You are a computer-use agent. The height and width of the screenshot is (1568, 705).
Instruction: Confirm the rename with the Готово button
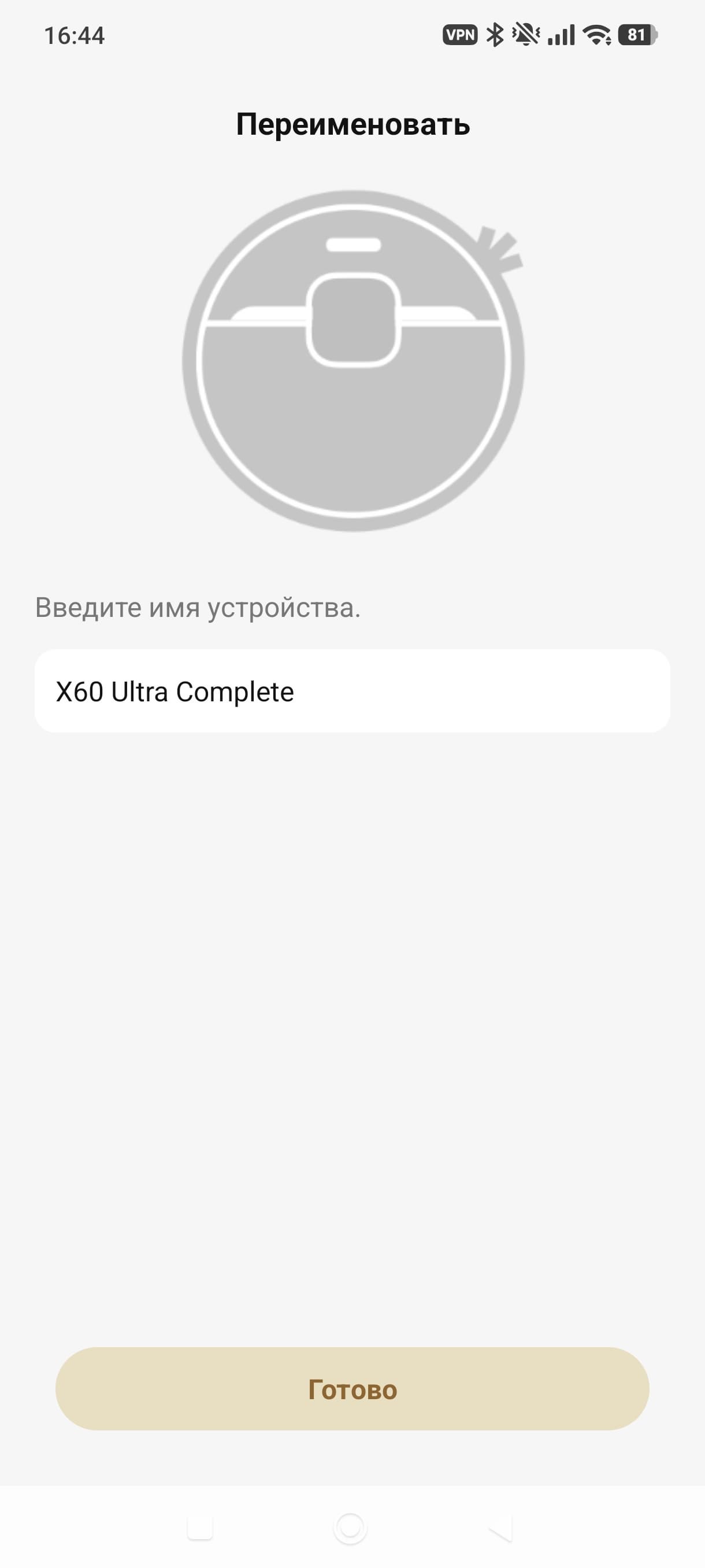(352, 1389)
